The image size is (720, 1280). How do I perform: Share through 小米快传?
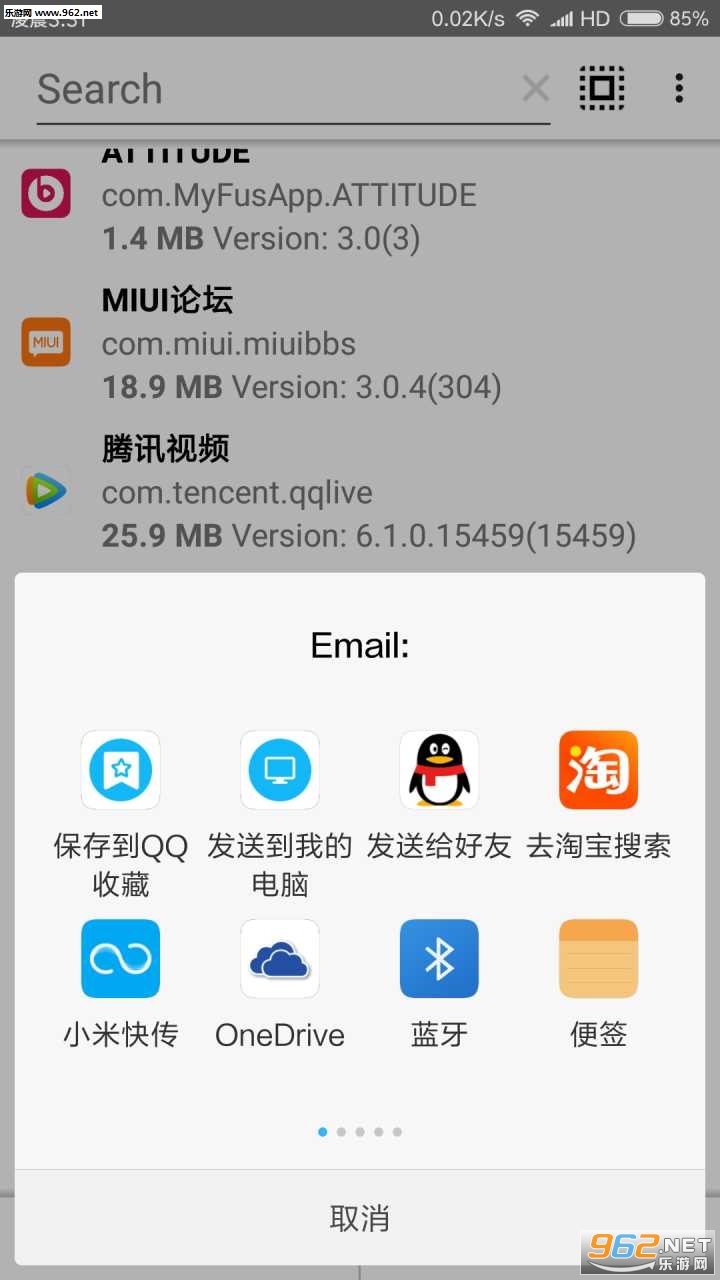pos(120,958)
